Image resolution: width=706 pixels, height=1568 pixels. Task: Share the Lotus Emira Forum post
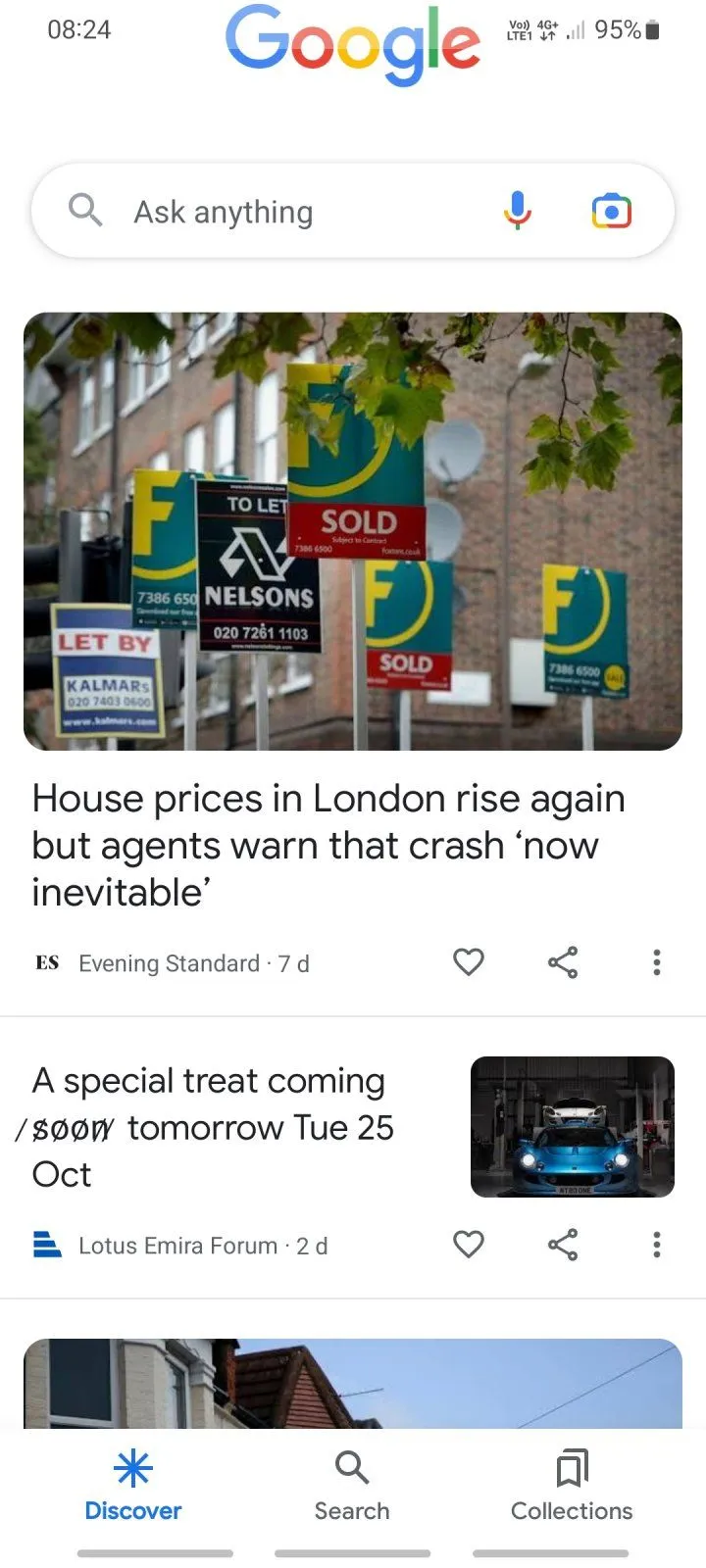click(x=563, y=1245)
